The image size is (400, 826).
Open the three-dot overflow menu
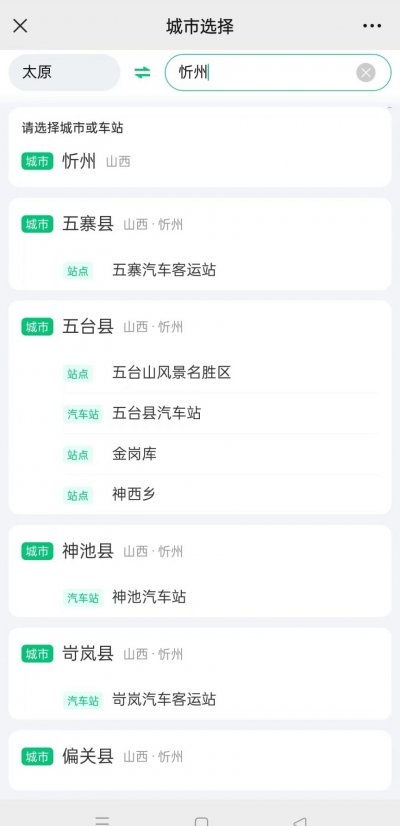pos(372,25)
